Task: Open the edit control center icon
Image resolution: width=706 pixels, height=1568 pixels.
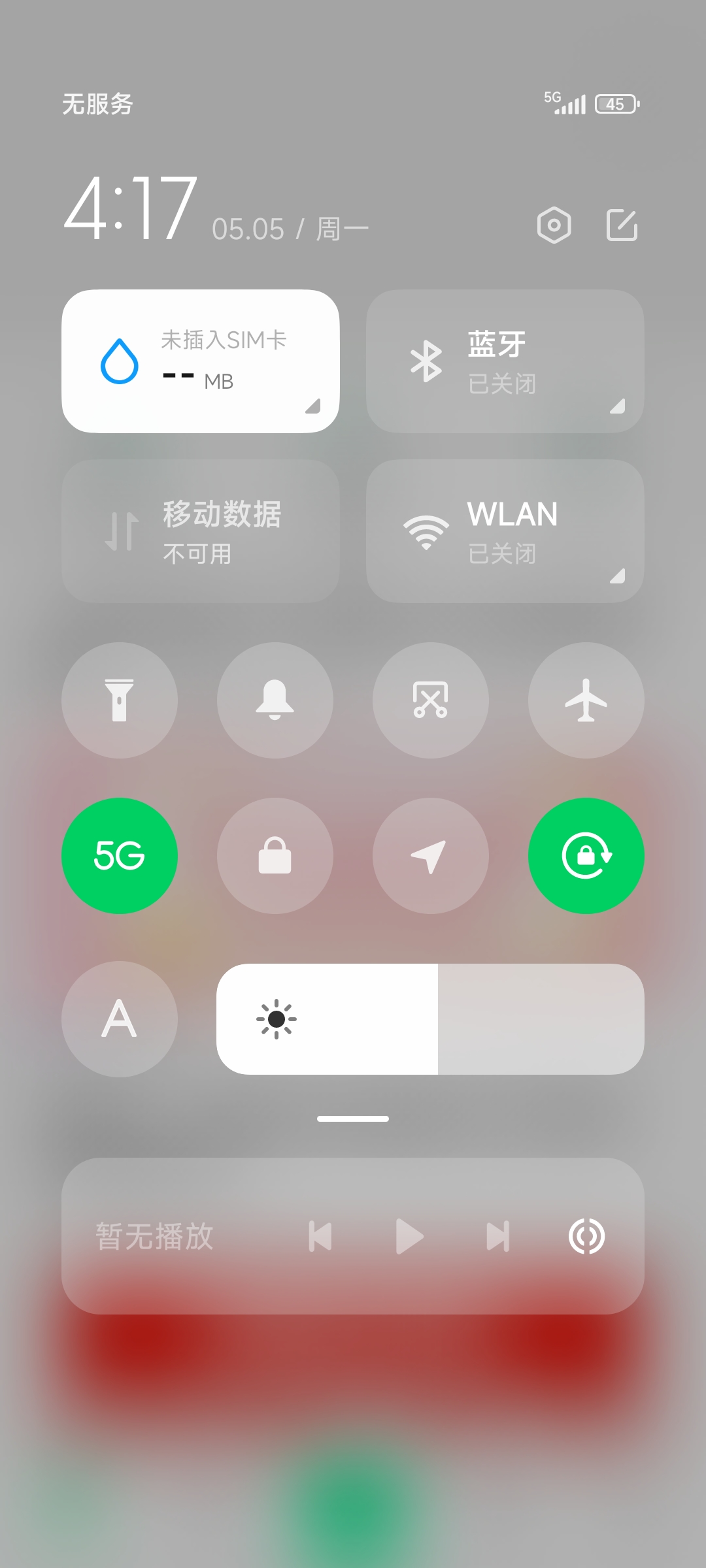Action: (x=622, y=225)
